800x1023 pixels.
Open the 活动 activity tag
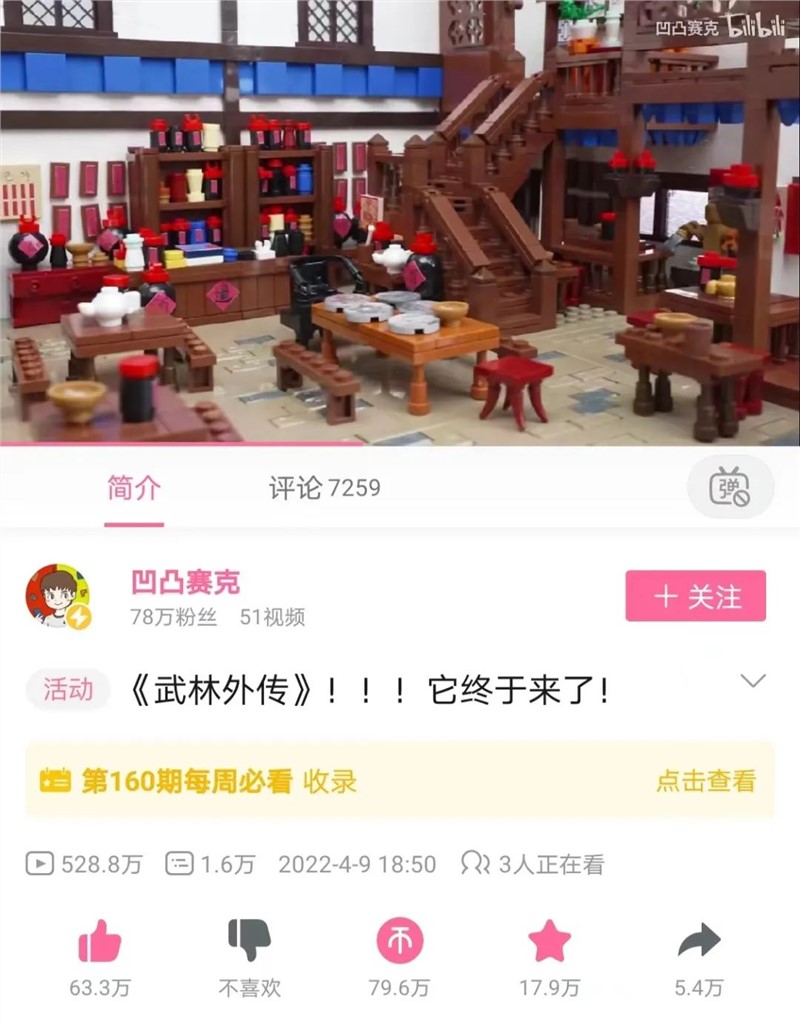68,689
